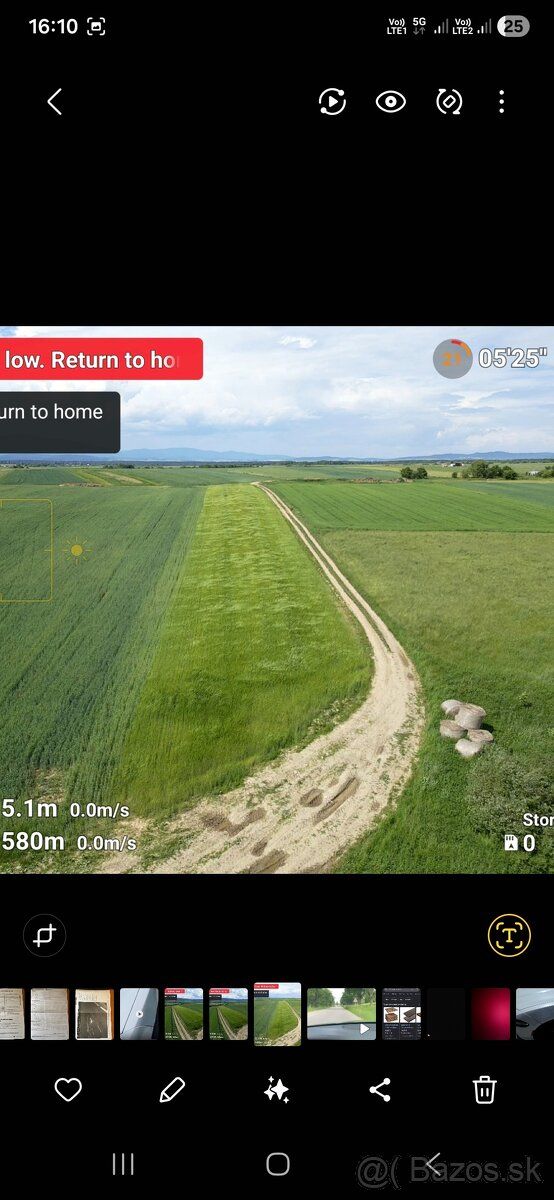Image resolution: width=554 pixels, height=1200 pixels.
Task: Open recent apps from the navigation bar
Action: click(x=123, y=1164)
